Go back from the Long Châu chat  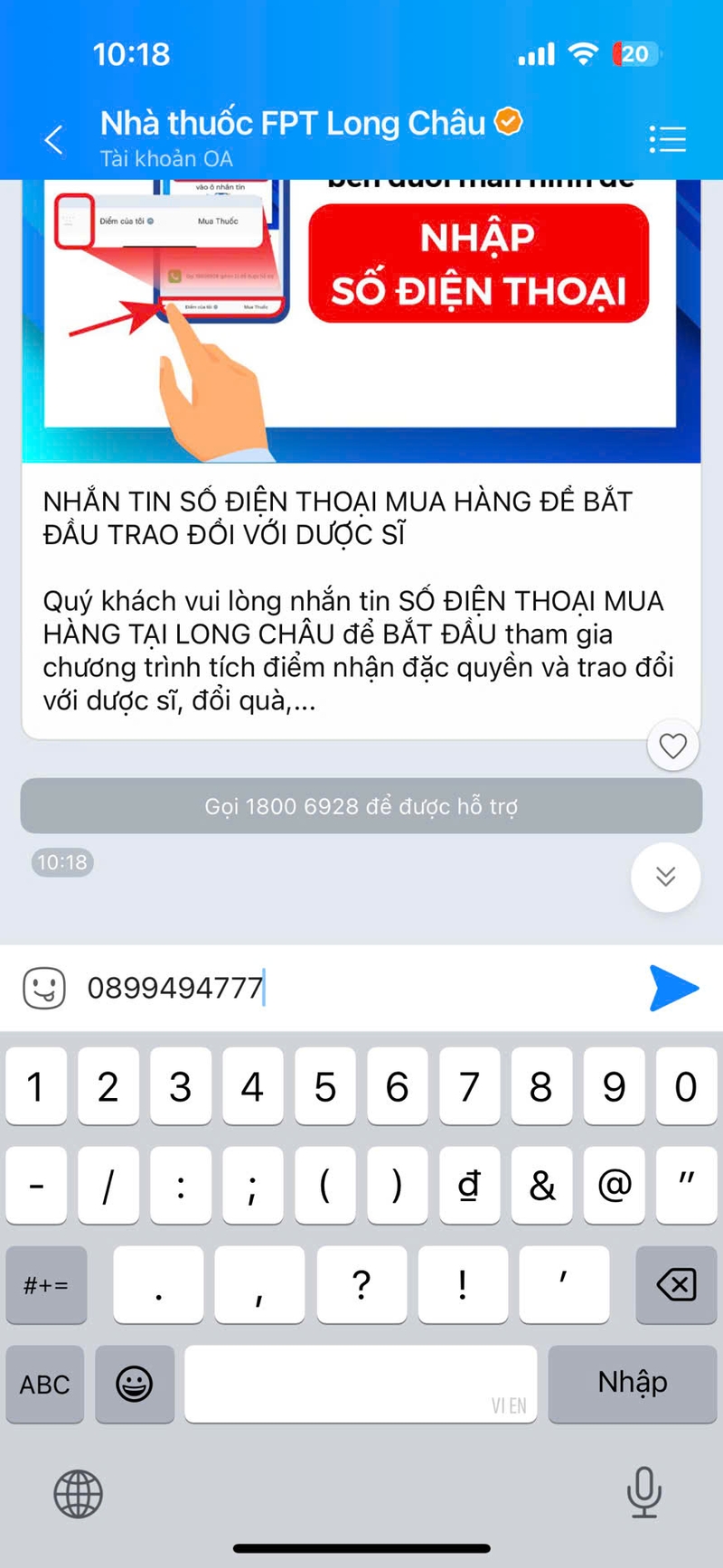point(54,140)
